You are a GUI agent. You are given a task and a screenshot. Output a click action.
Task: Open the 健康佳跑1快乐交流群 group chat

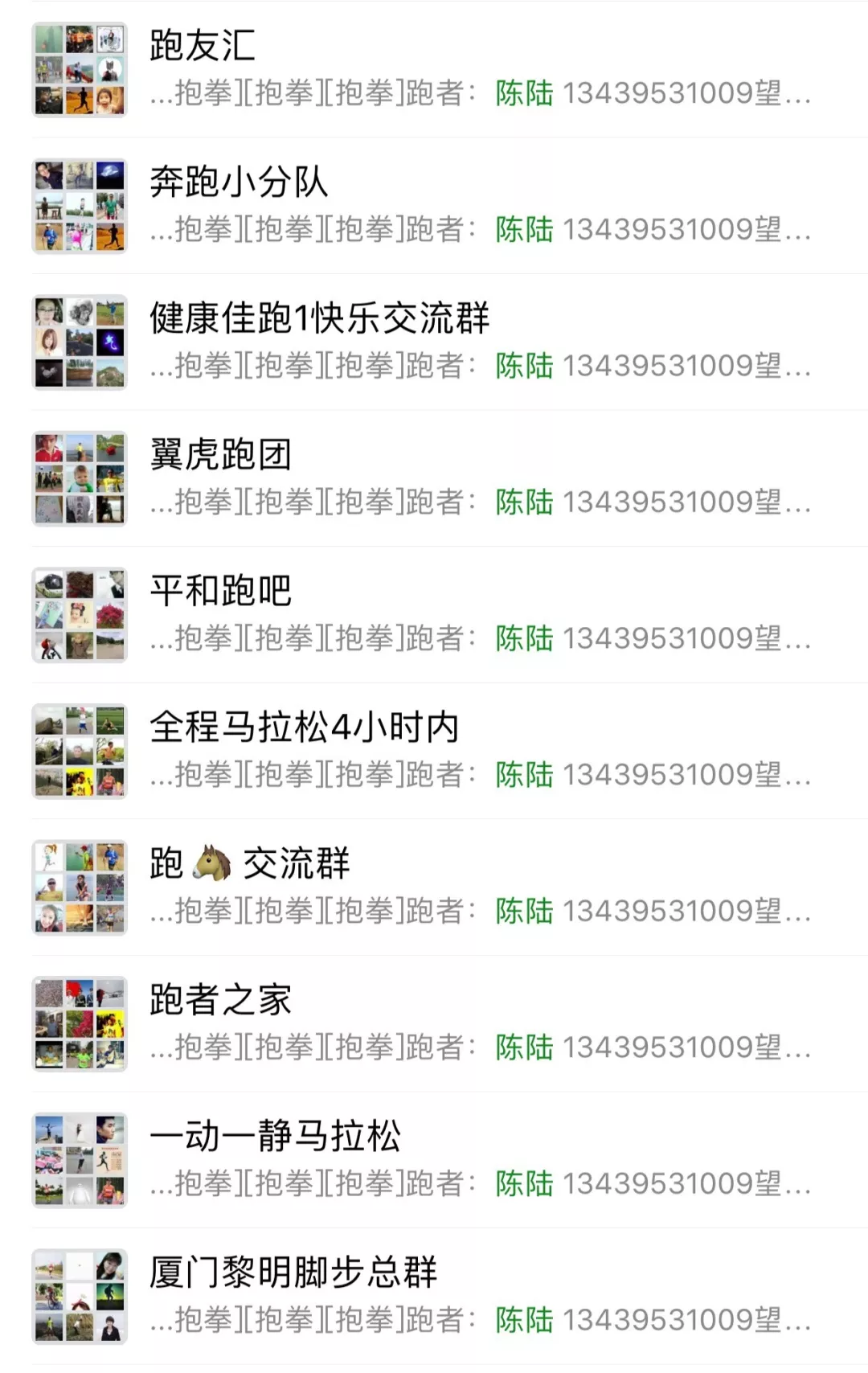coord(434,342)
